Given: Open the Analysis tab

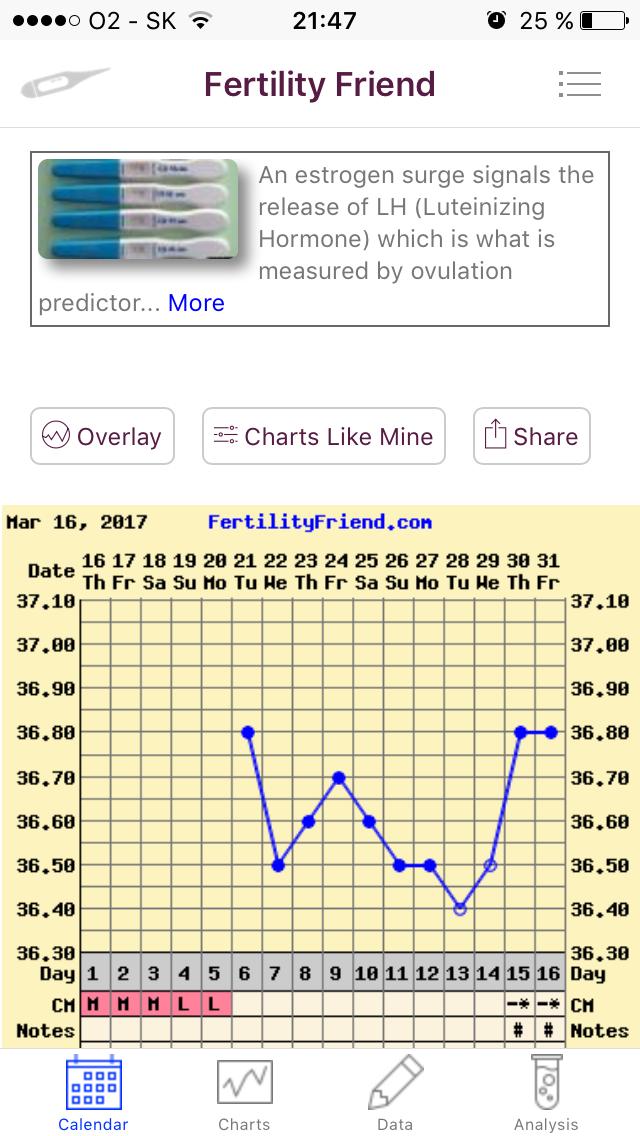Looking at the screenshot, I should click(x=546, y=1094).
